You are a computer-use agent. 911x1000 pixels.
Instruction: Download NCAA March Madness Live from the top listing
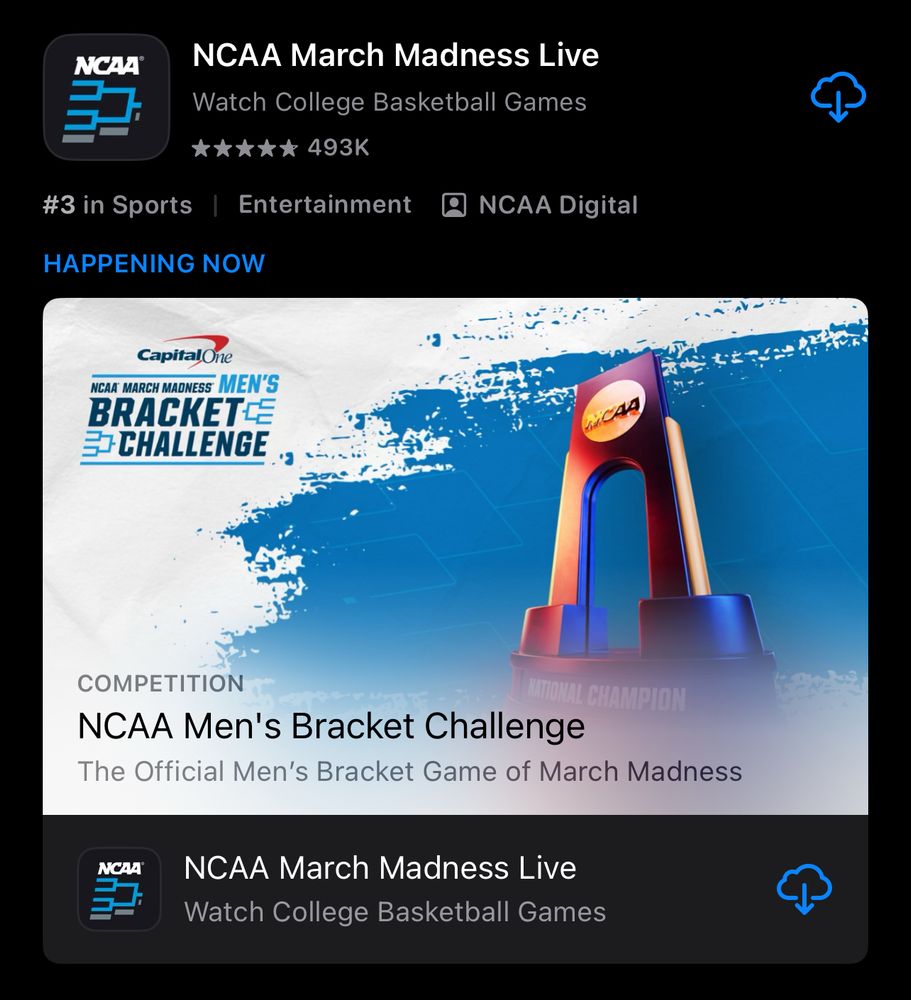(x=837, y=98)
